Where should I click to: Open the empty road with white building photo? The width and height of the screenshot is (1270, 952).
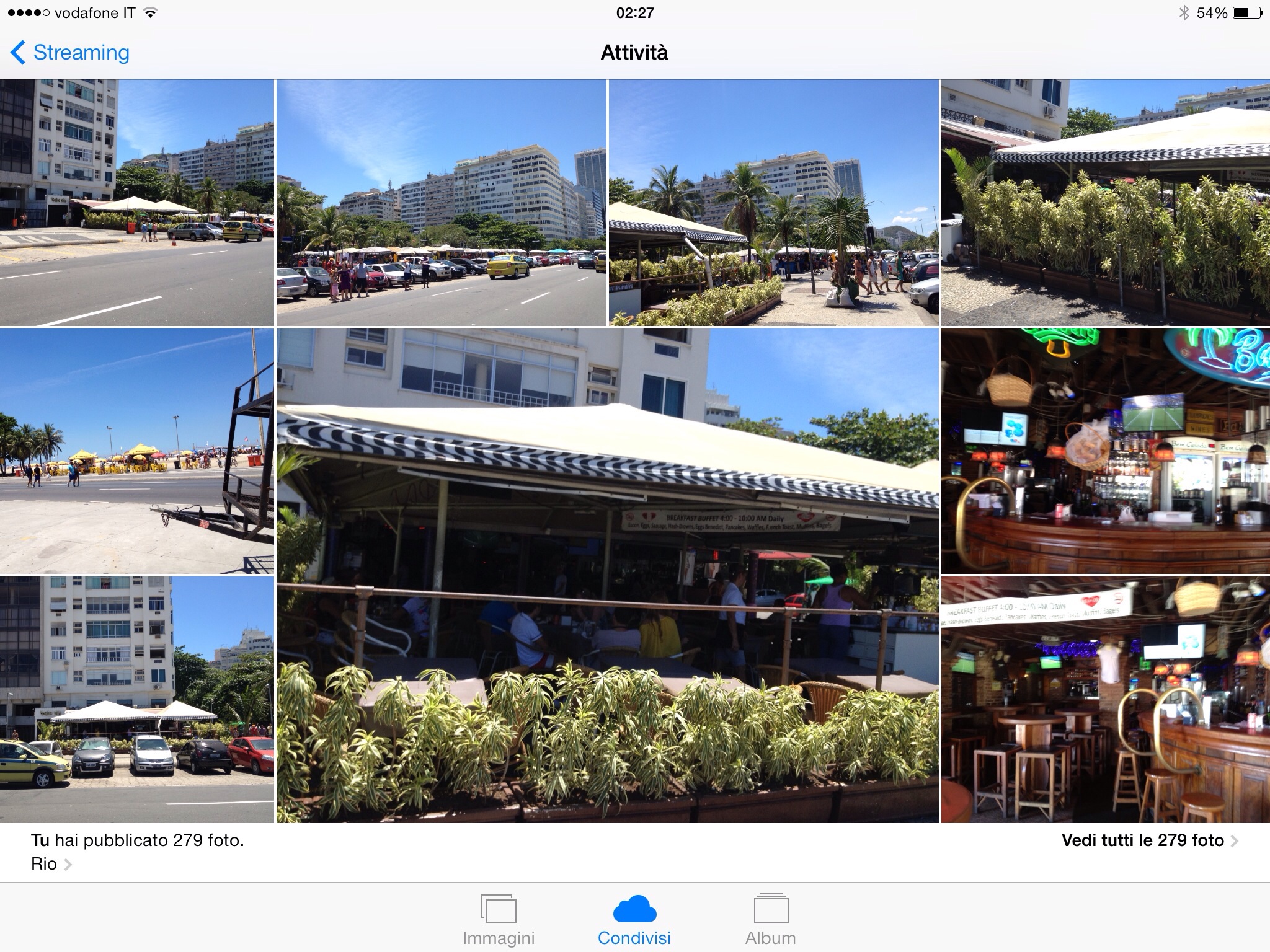136,203
